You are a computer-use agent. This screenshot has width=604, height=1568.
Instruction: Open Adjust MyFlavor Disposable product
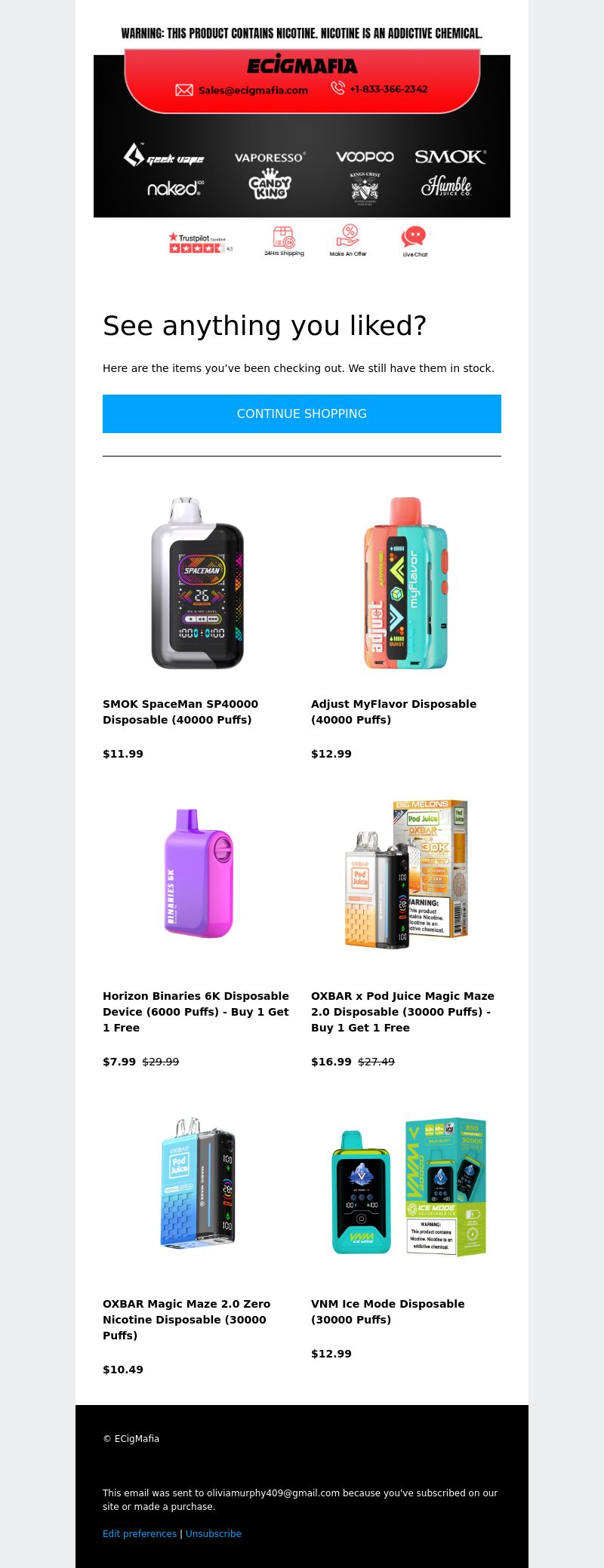tap(393, 712)
